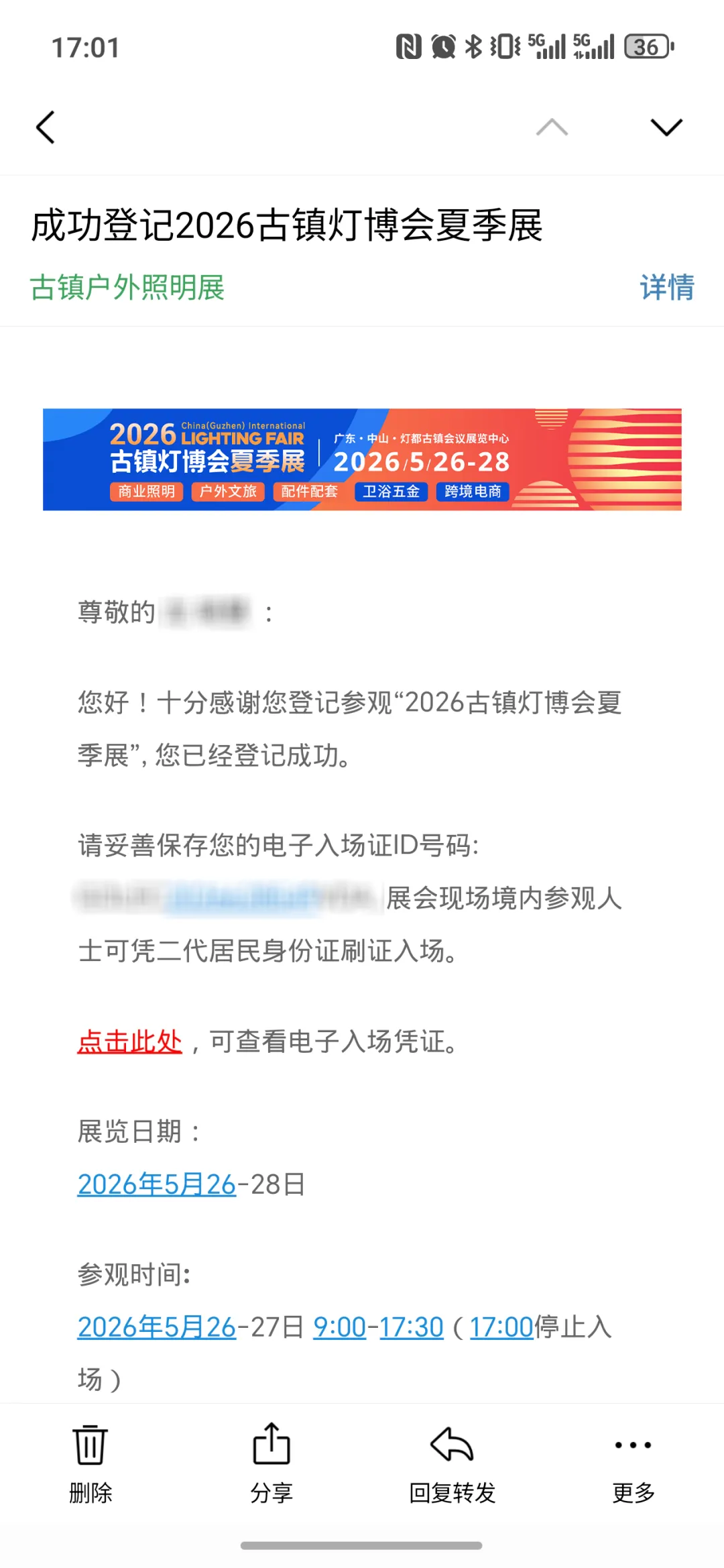Tap the Bluetooth icon in the status bar

click(473, 46)
